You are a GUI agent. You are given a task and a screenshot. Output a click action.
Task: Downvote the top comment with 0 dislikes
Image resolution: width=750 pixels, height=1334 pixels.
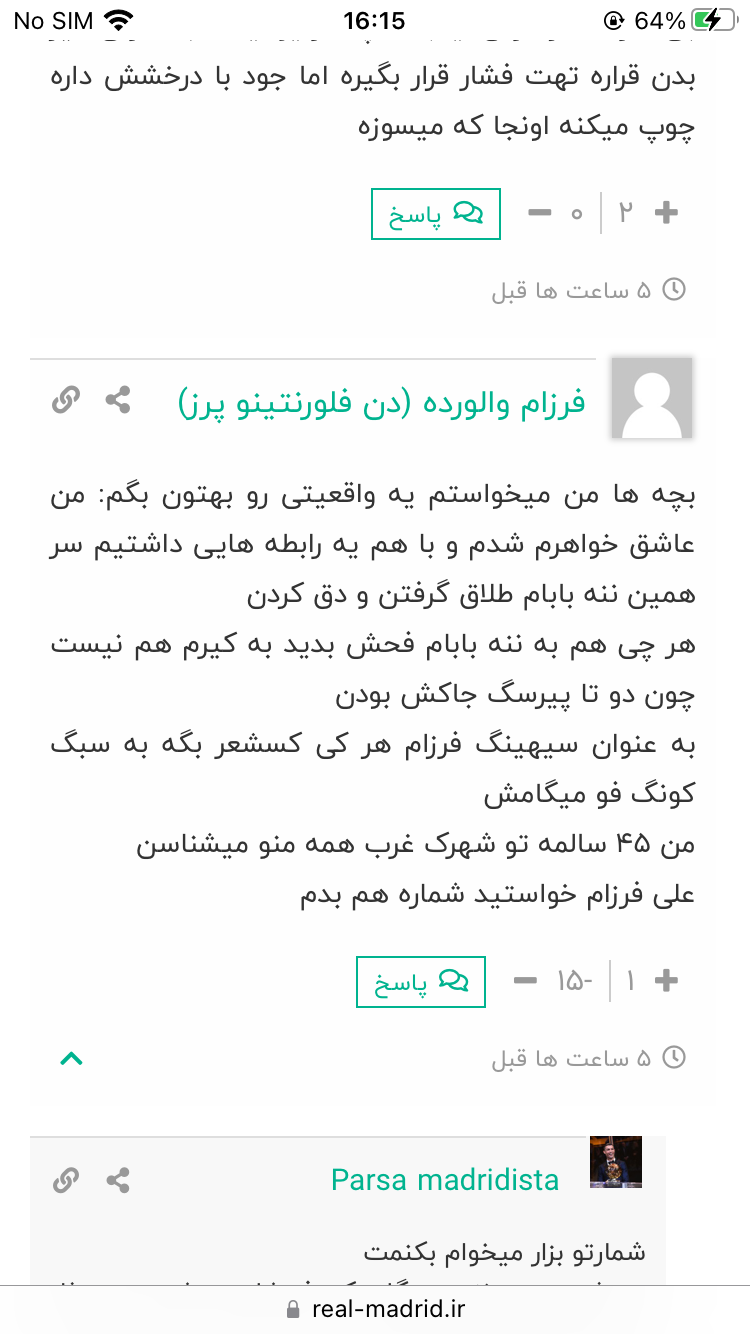point(539,213)
